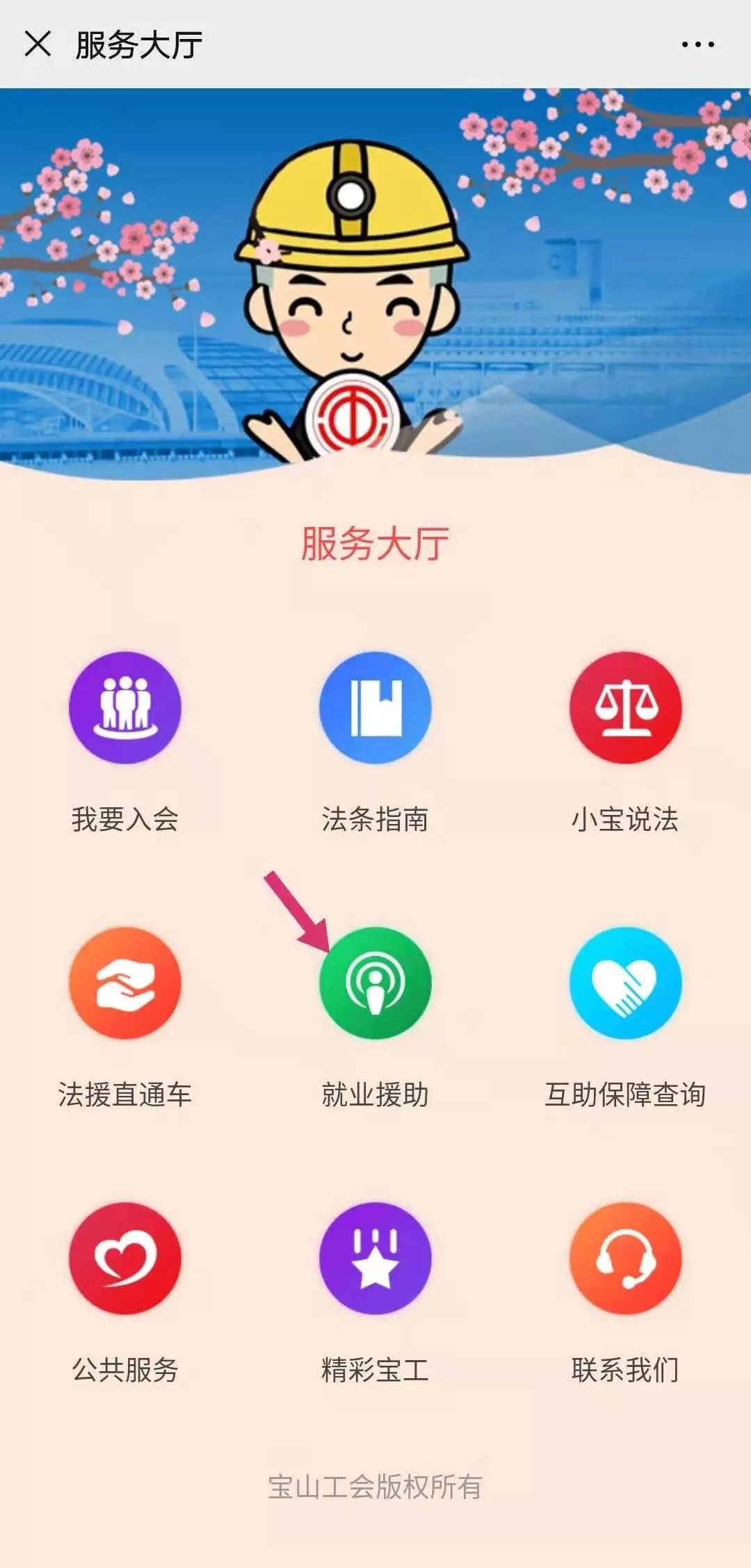Open the three-dot overflow menu
The image size is (751, 1568).
coord(697,45)
